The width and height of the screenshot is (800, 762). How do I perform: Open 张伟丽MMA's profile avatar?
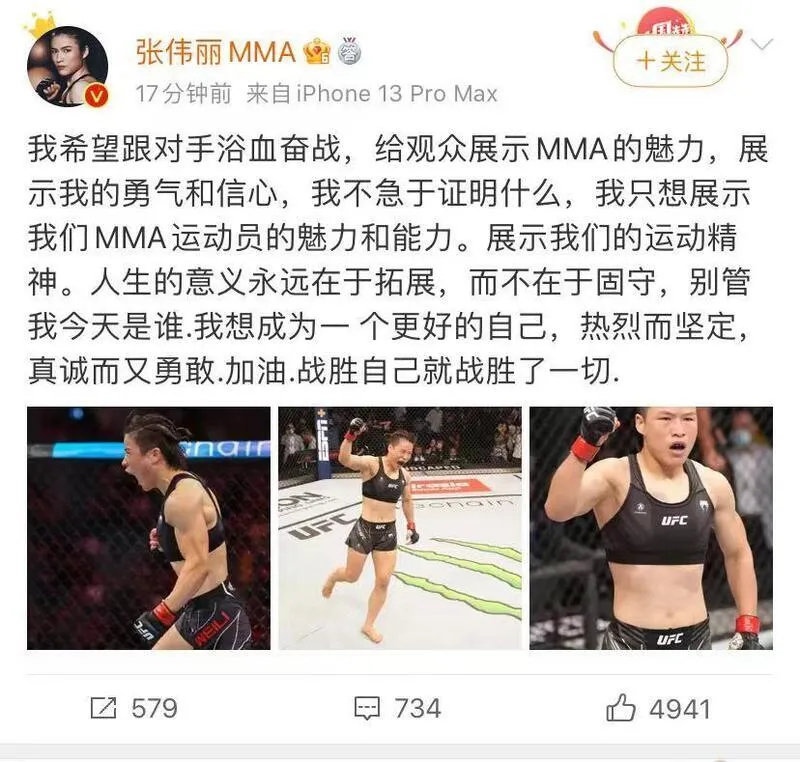67,66
